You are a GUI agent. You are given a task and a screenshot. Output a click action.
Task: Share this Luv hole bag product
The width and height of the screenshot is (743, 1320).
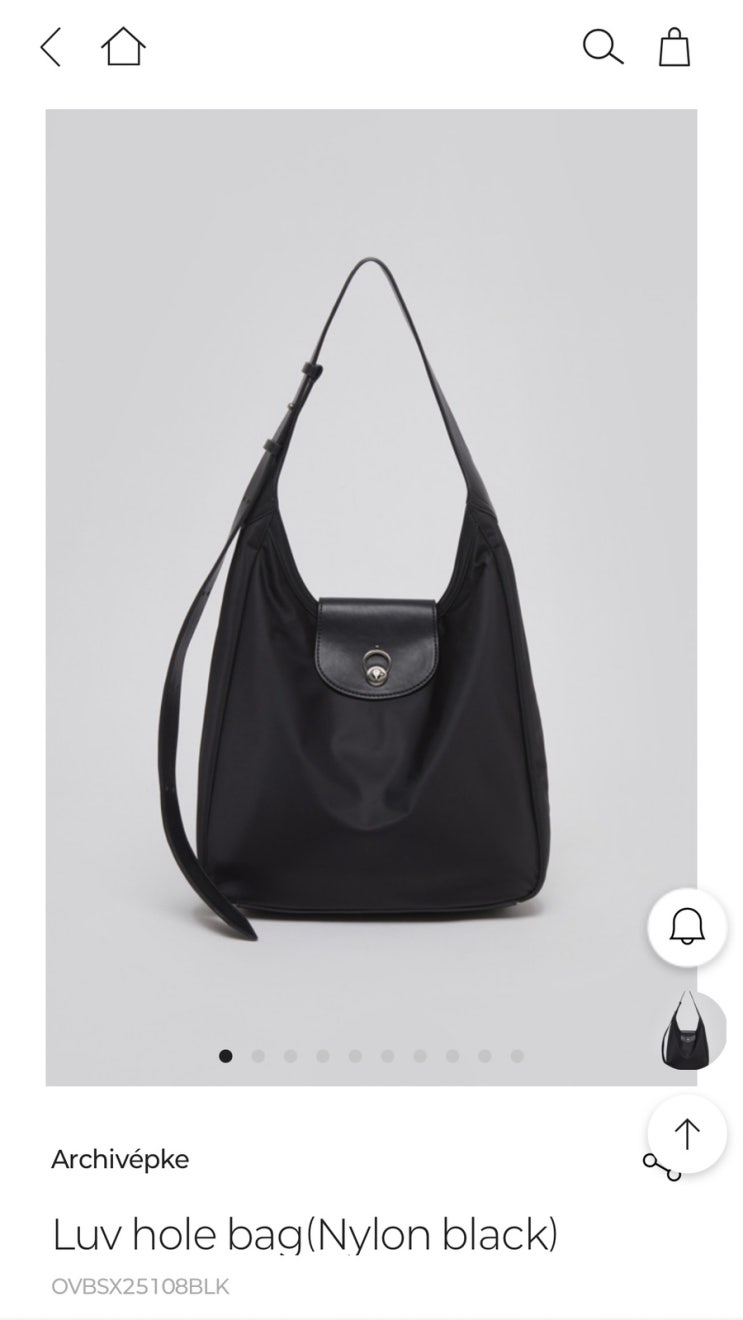click(660, 1166)
